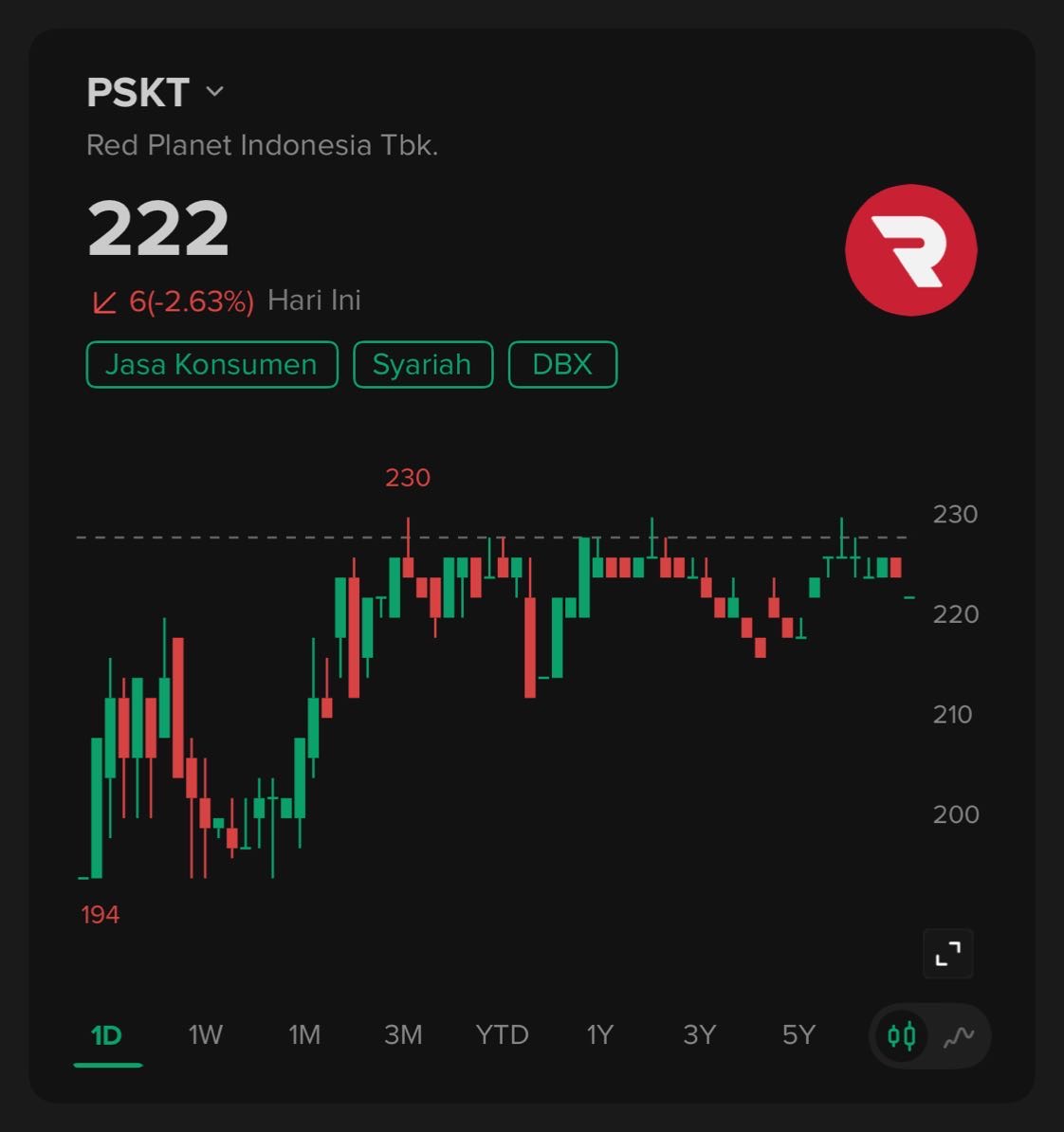Switch to the 1Y timeframe
Screen dimensions: 1064x1132
[600, 1034]
